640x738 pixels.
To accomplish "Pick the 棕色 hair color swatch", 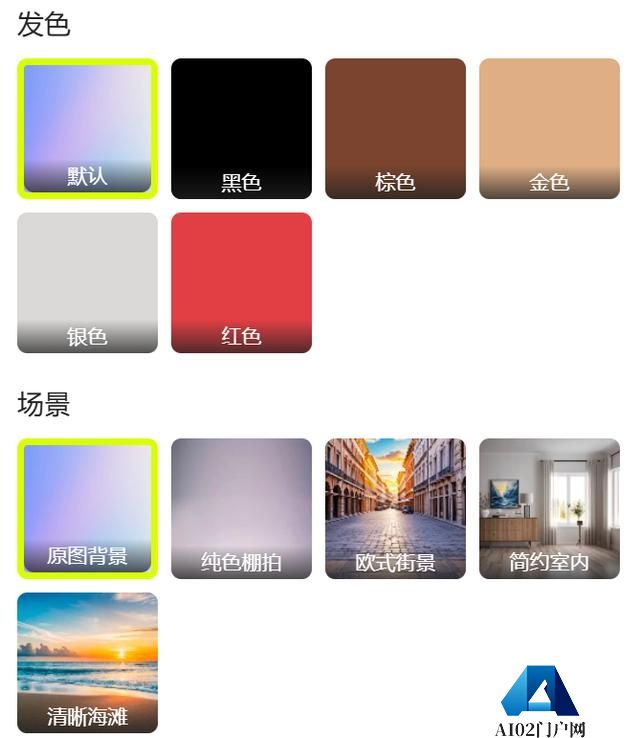I will pyautogui.click(x=395, y=128).
